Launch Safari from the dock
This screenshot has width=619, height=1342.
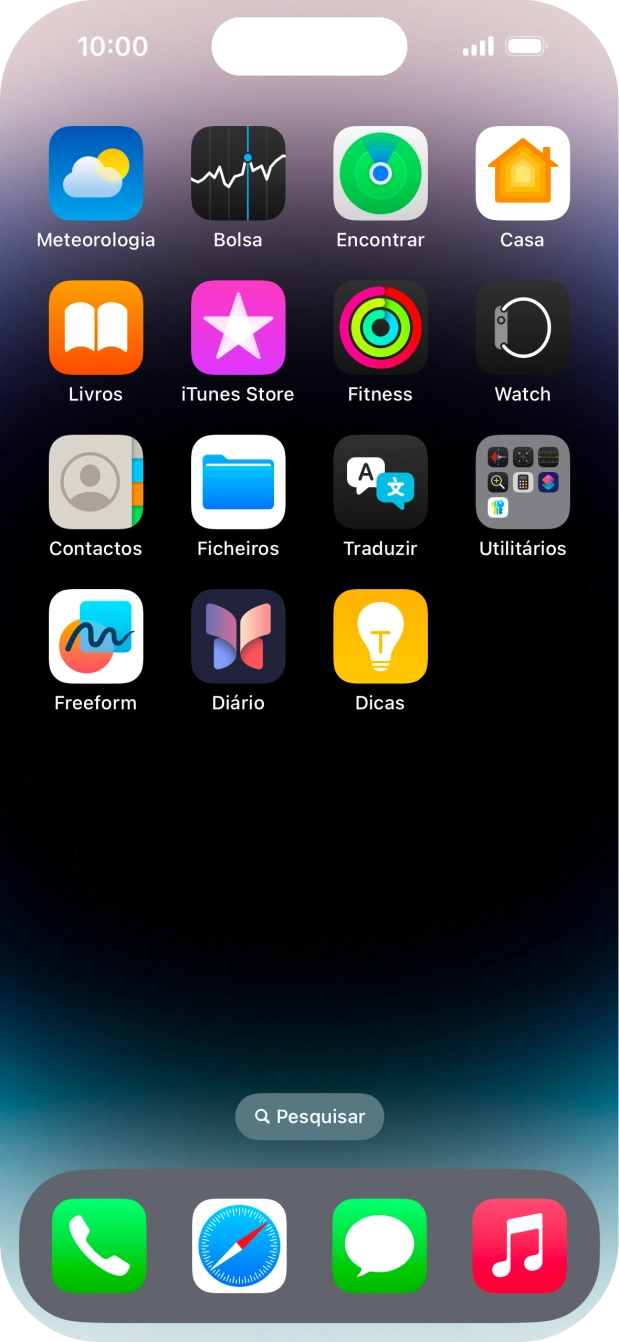(239, 1245)
